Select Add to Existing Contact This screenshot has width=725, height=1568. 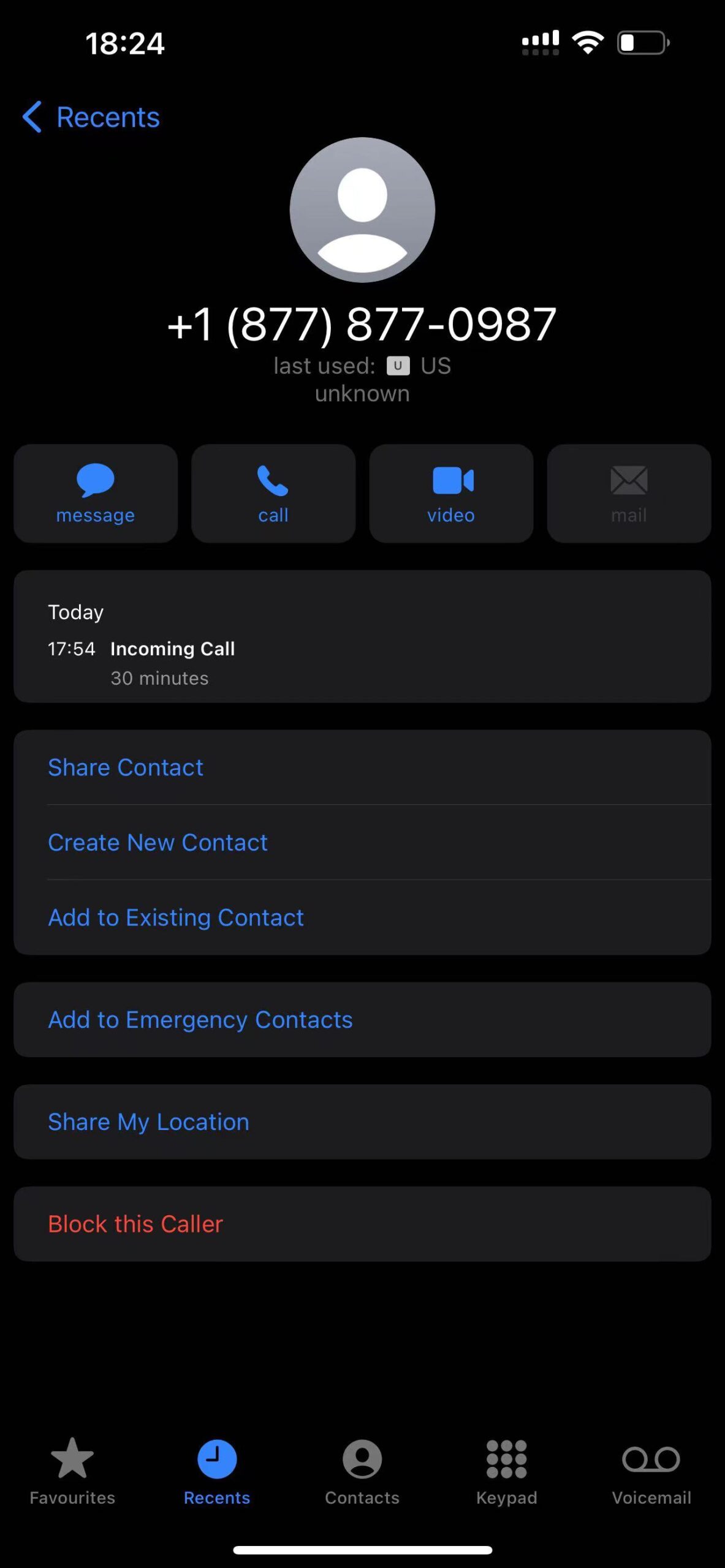pos(362,917)
